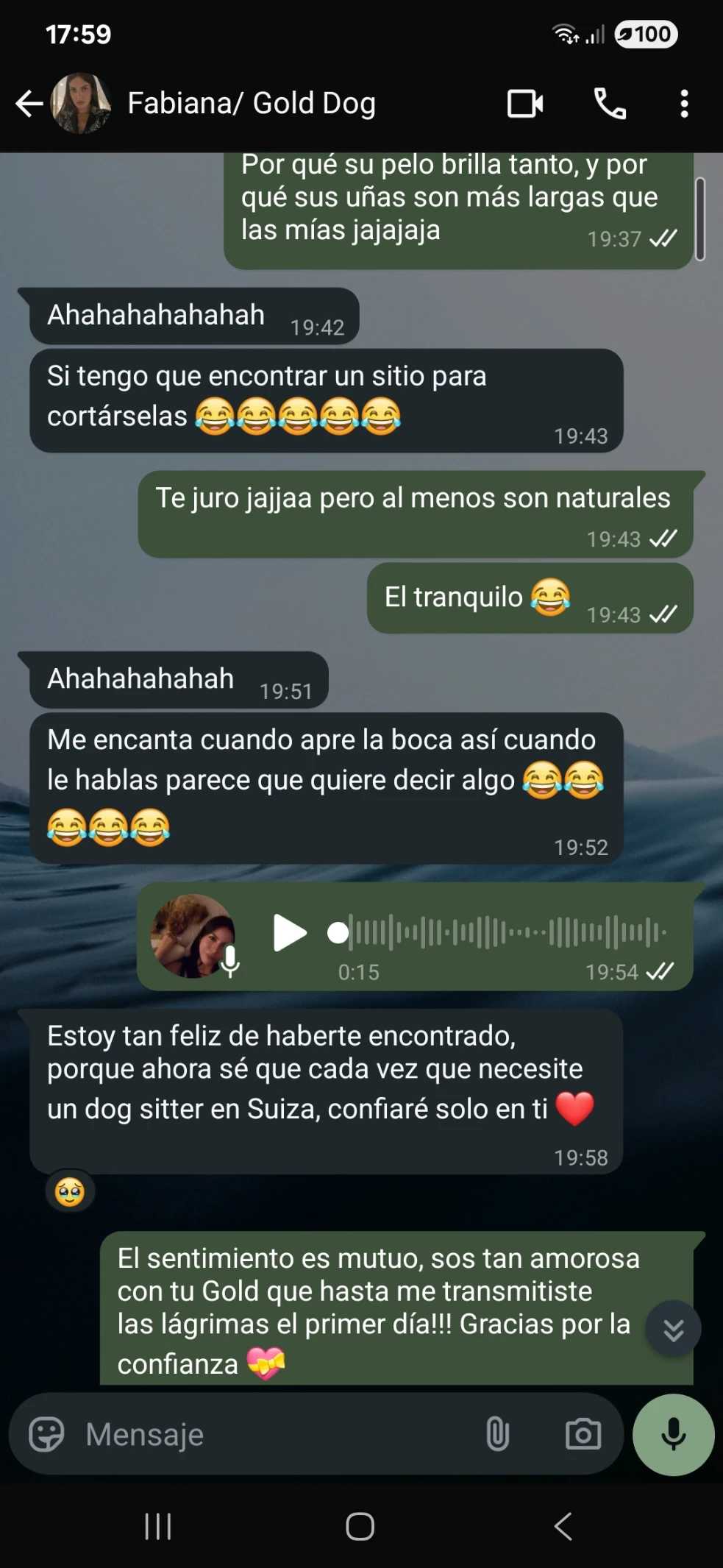
Task: Tap the microphone to record a voice note
Action: click(673, 1434)
